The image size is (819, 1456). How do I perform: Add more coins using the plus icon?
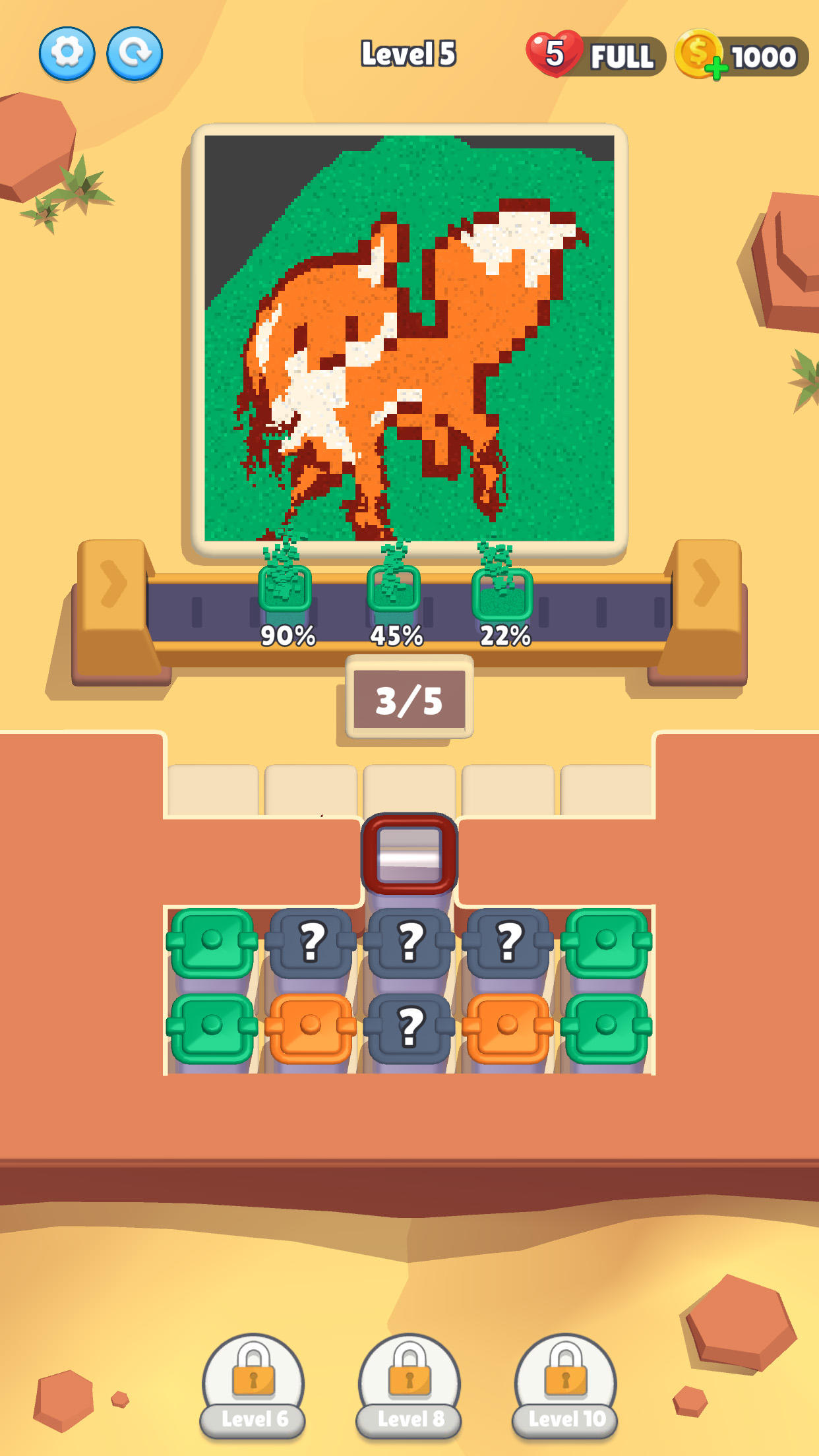(x=715, y=68)
